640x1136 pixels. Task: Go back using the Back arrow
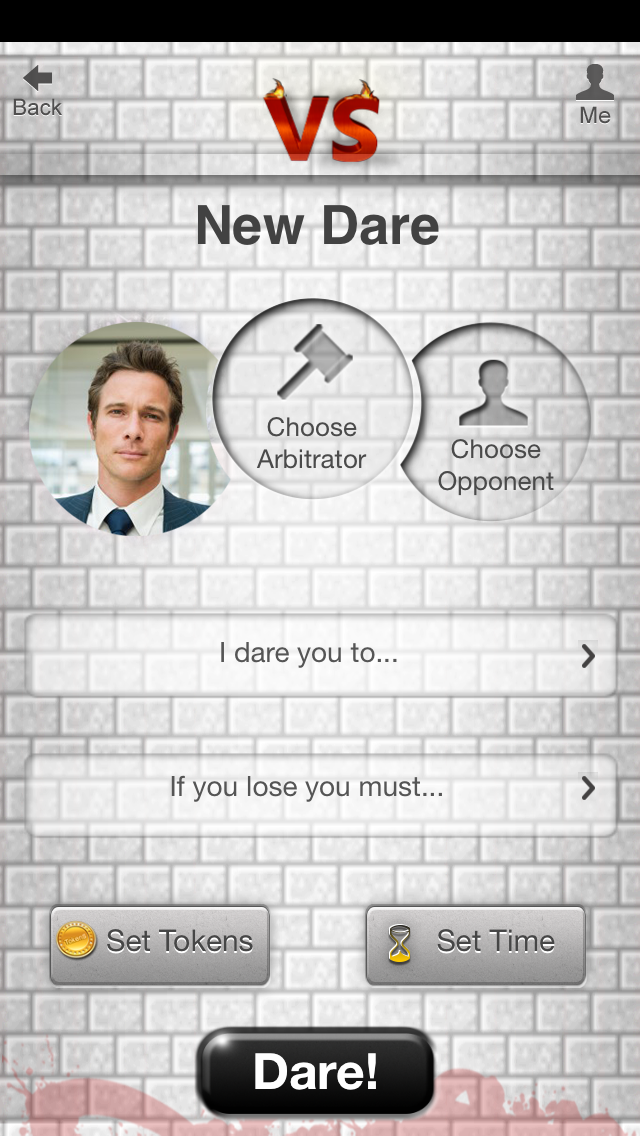tap(37, 91)
